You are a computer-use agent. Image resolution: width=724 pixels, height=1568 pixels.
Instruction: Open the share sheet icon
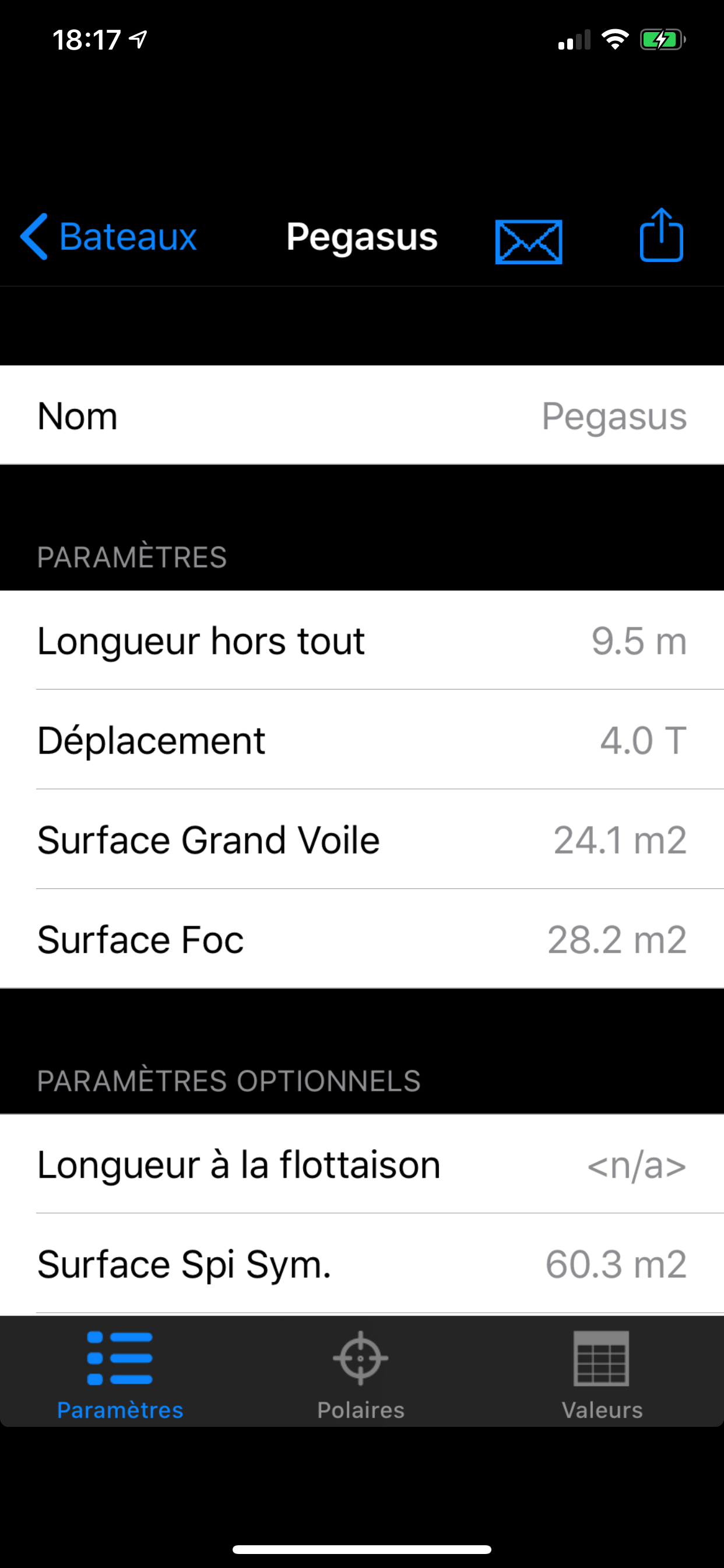coord(660,236)
